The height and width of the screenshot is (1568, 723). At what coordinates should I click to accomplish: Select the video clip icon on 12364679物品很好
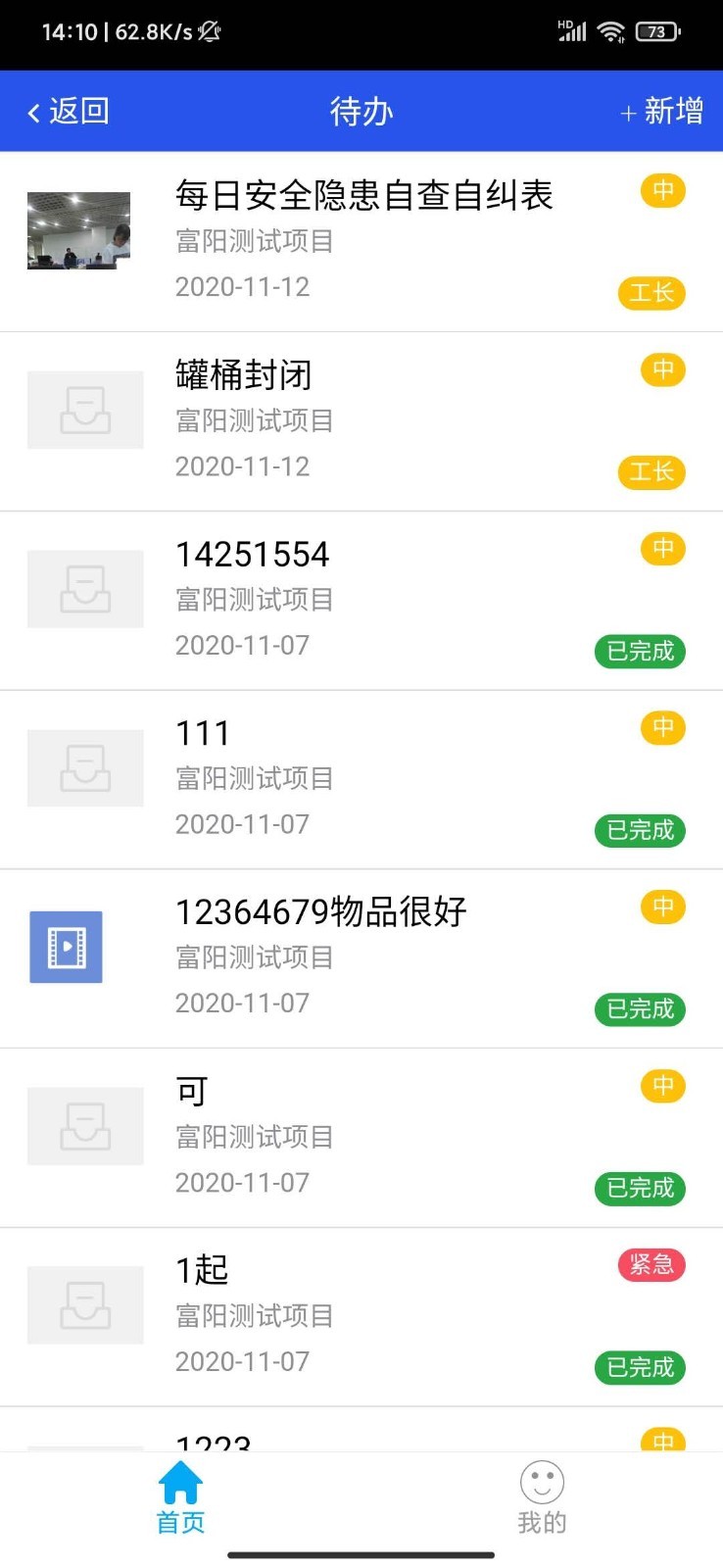pos(66,946)
